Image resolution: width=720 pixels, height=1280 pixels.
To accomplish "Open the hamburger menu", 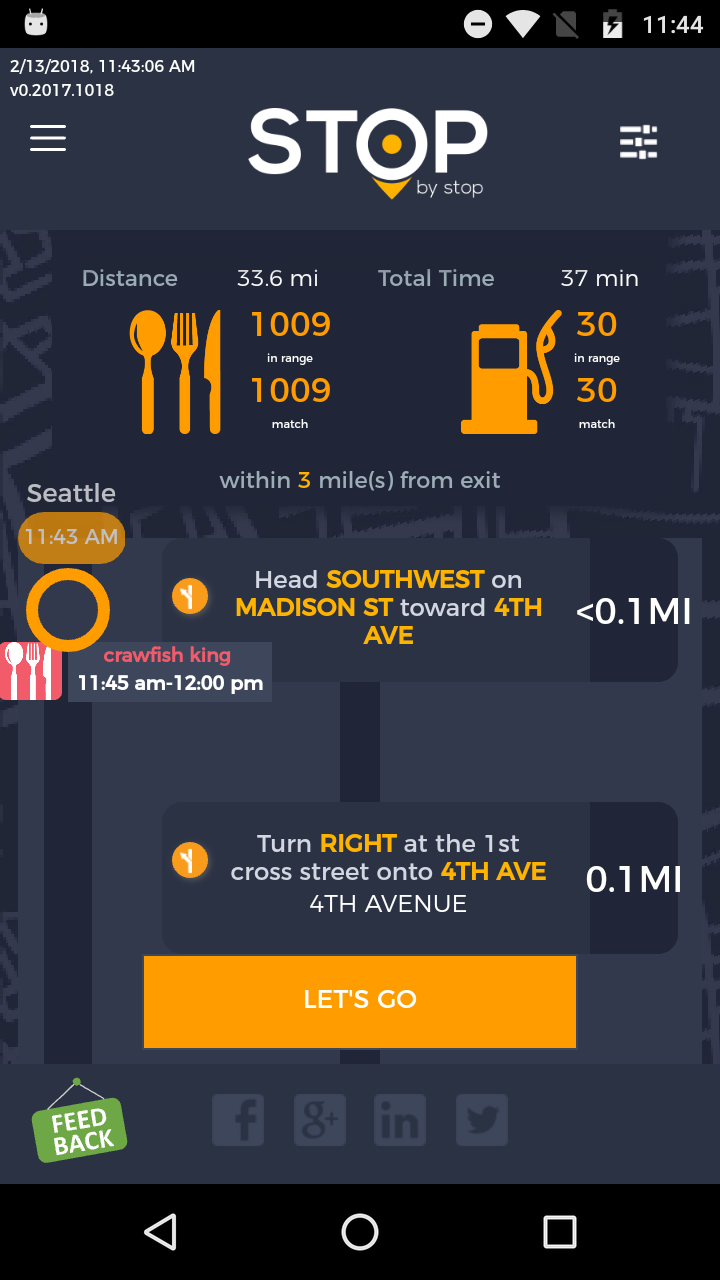I will point(48,138).
